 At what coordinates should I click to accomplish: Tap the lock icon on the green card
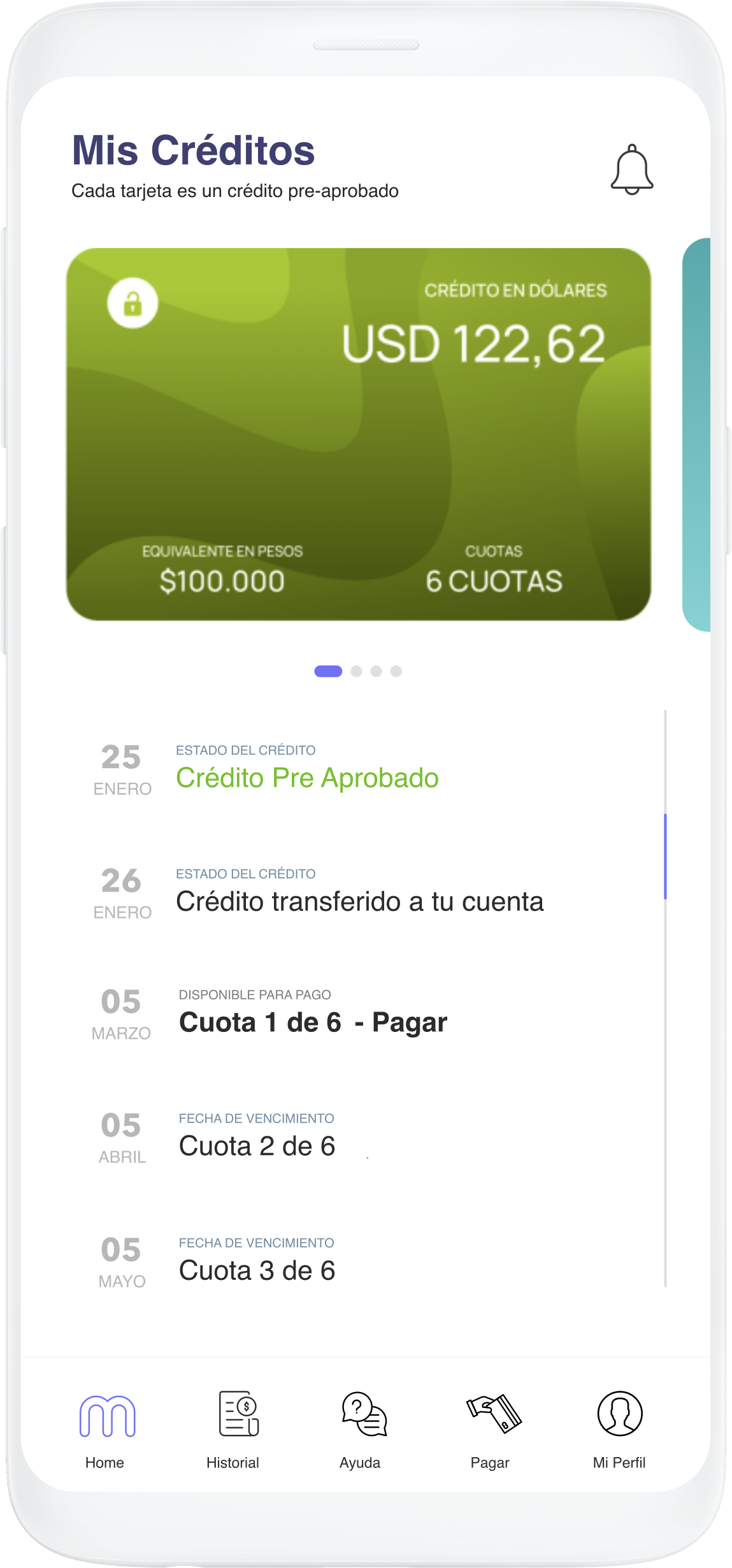(x=133, y=303)
